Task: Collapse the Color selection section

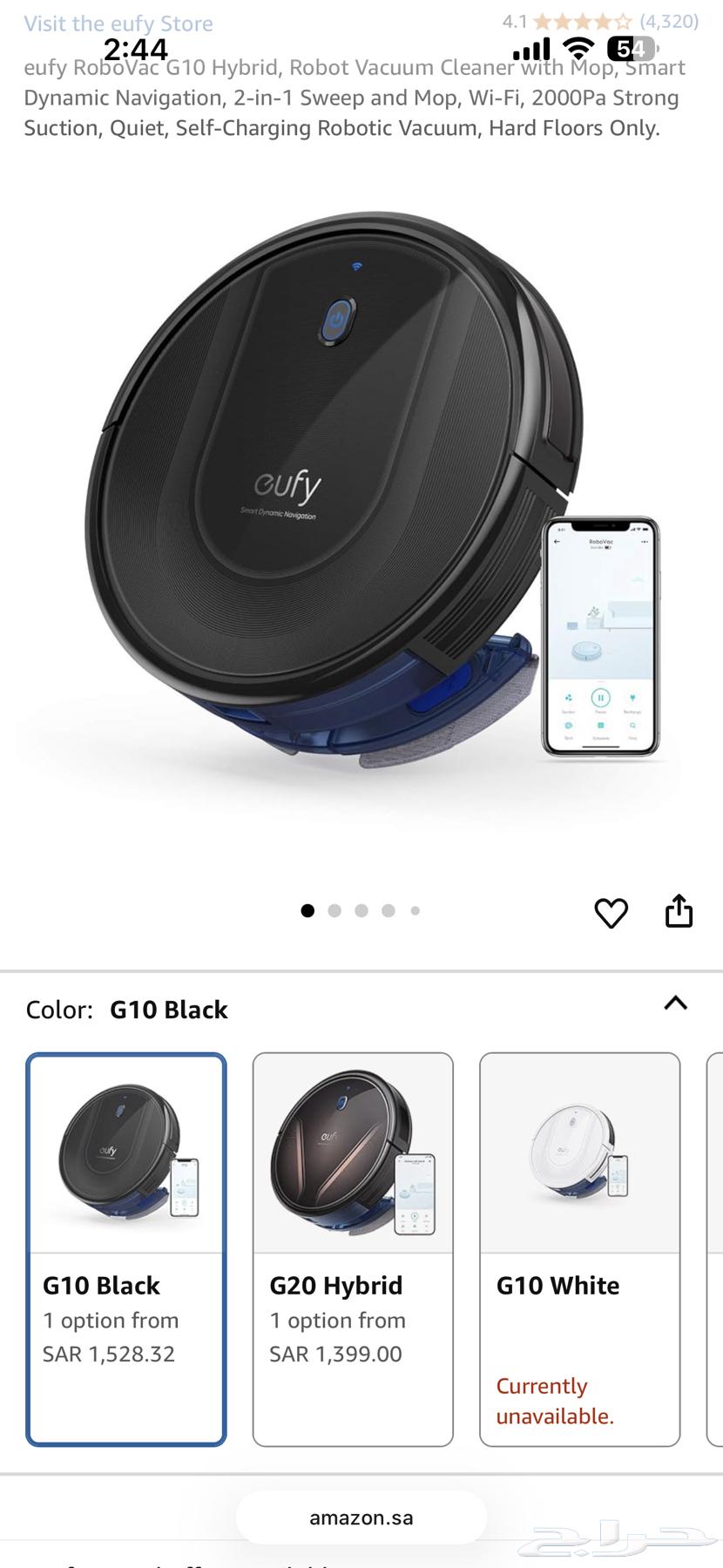Action: (674, 1004)
